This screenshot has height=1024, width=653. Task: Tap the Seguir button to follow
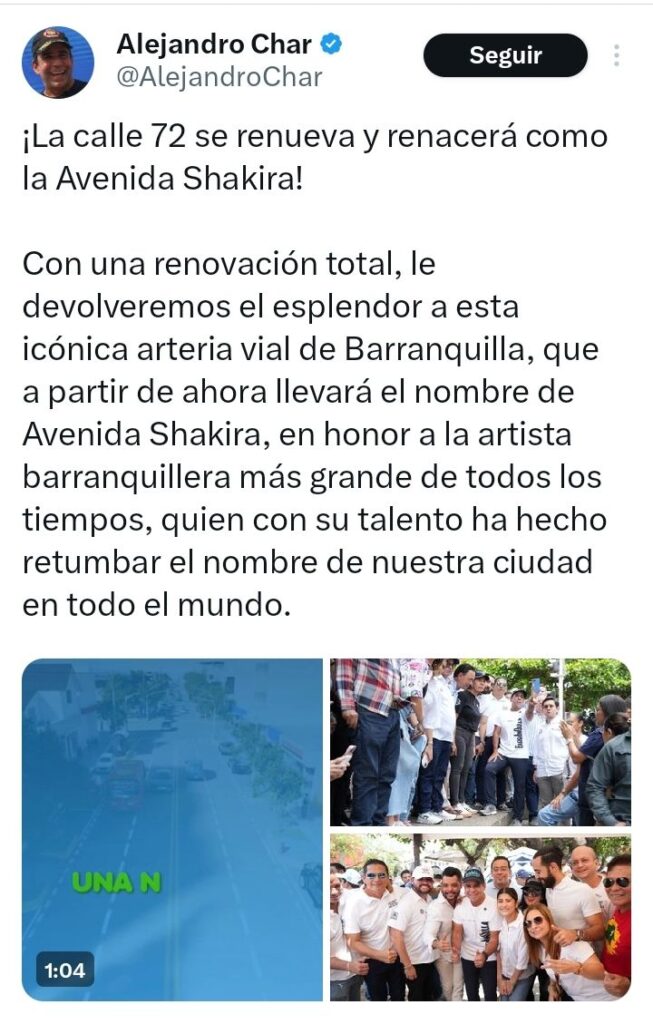[x=505, y=56]
